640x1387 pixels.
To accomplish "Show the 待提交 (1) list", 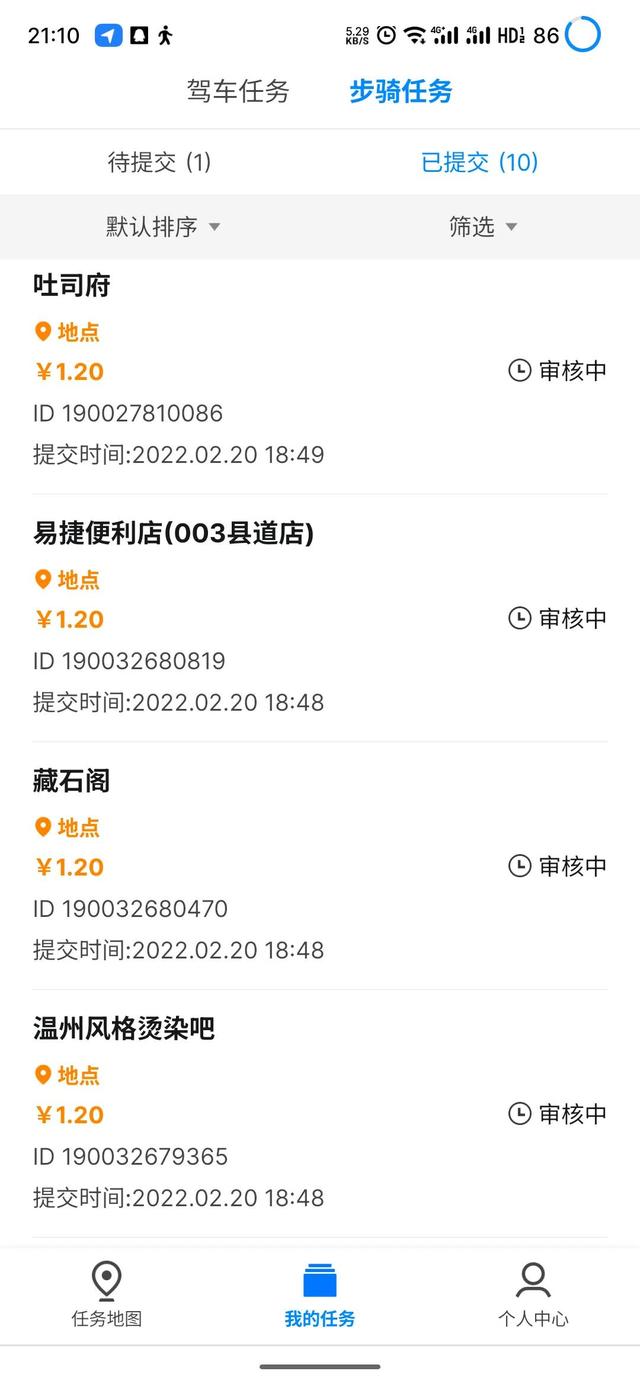I will tap(160, 162).
